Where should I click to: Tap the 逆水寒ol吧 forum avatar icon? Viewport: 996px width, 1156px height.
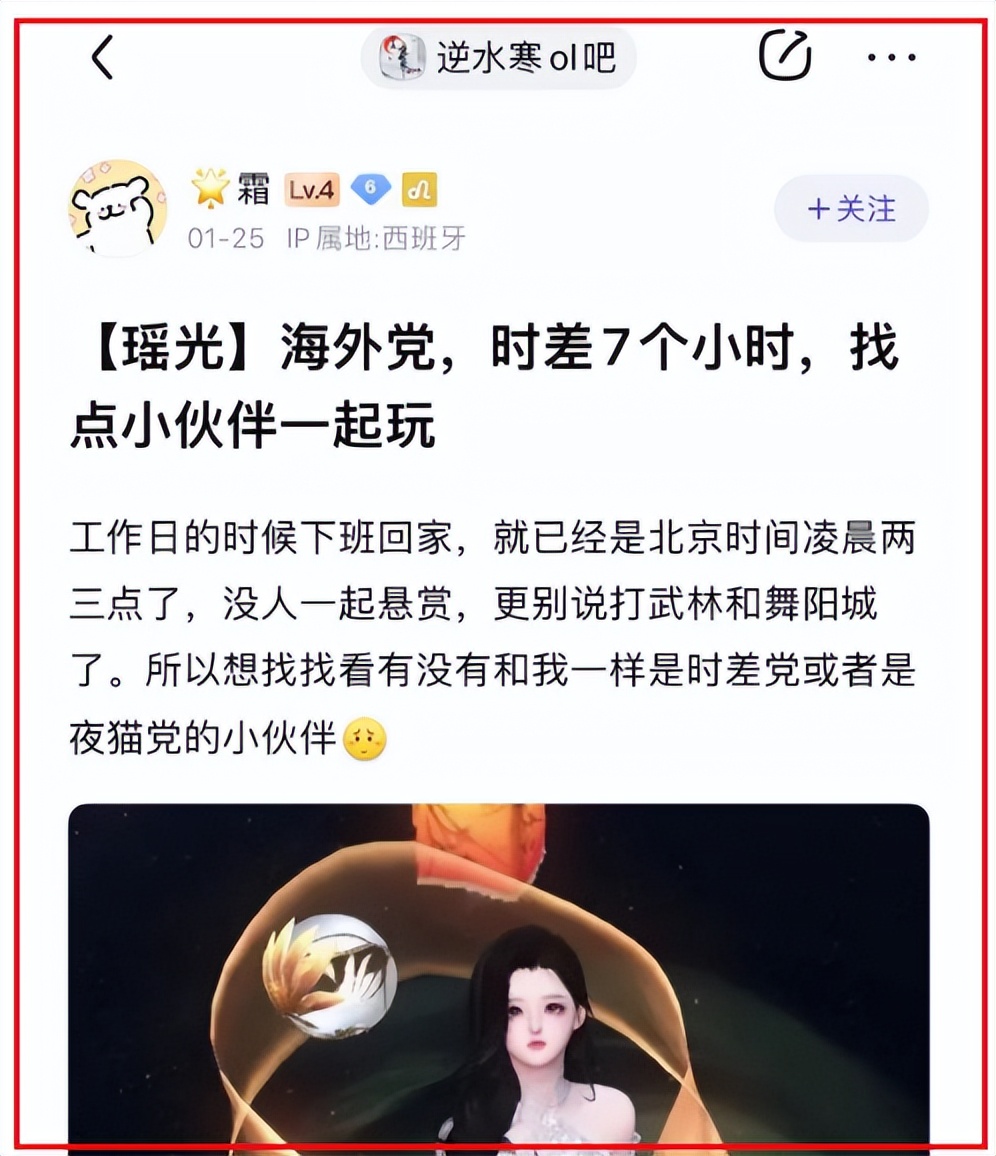tap(400, 58)
